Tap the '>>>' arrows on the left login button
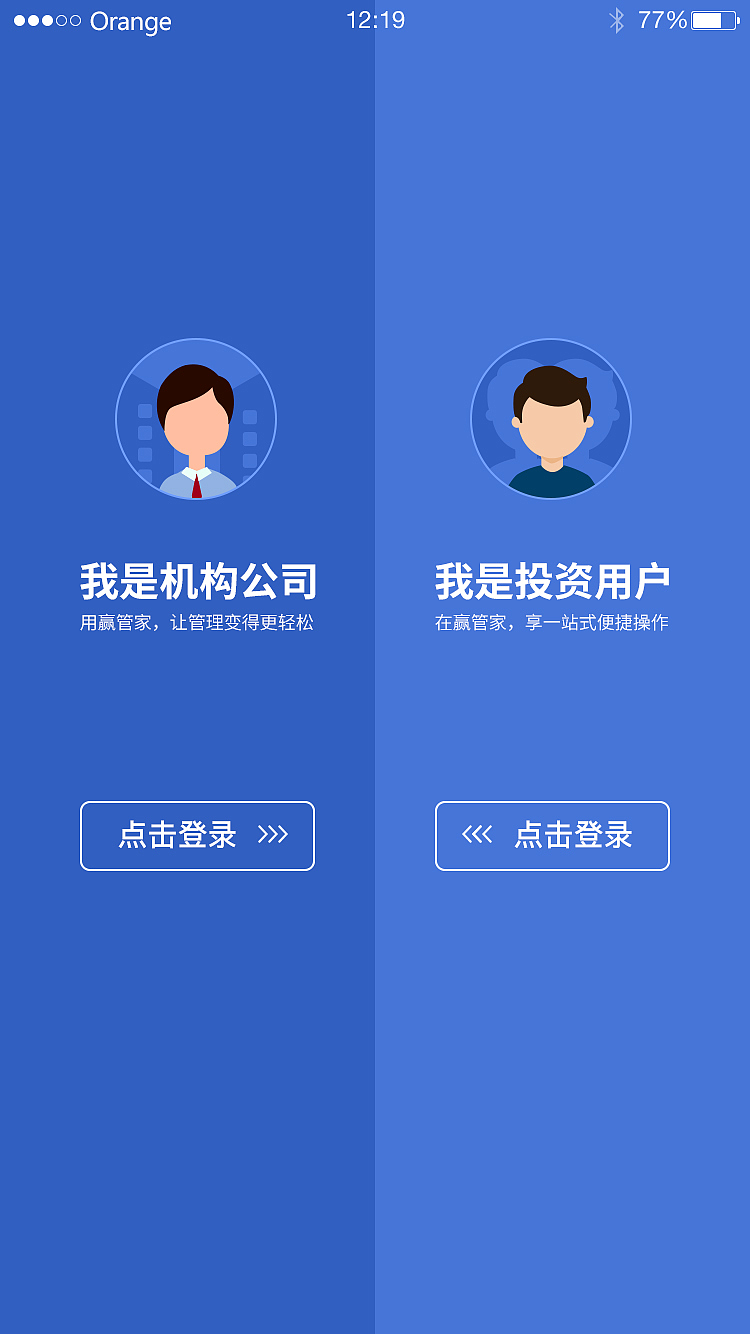The height and width of the screenshot is (1334, 750). pyautogui.click(x=274, y=836)
